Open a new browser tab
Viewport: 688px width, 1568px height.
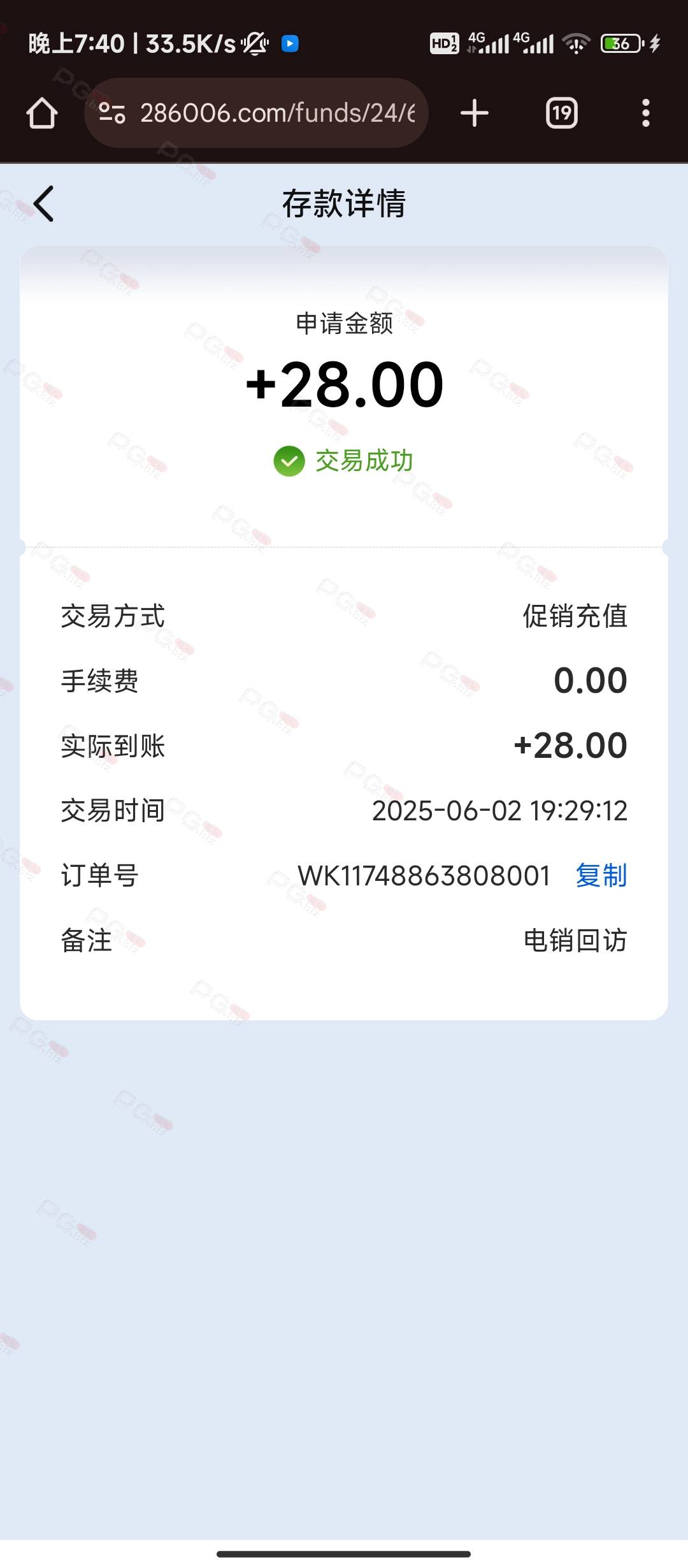[475, 113]
